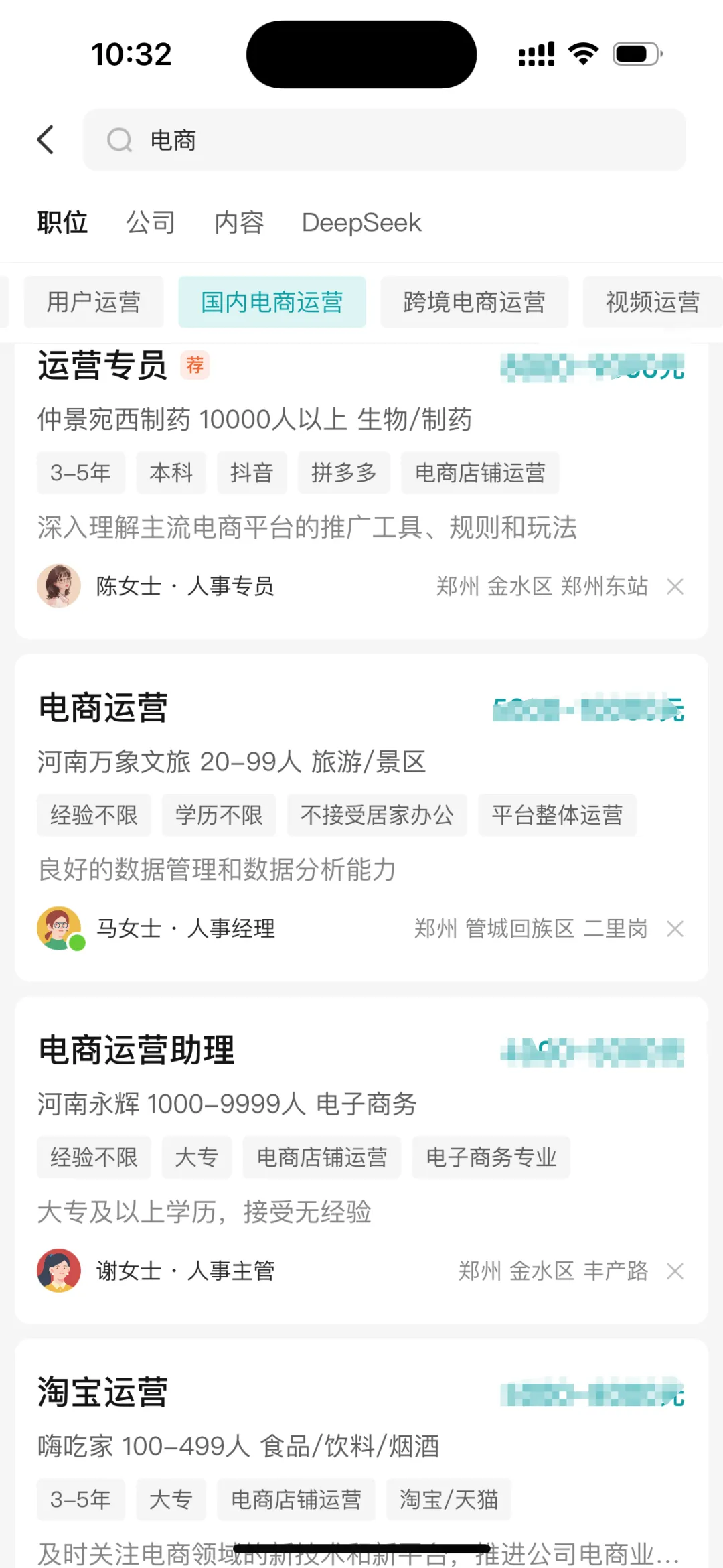Select the 国内电商运营 filter chip
The width and height of the screenshot is (723, 1568).
pos(272,302)
